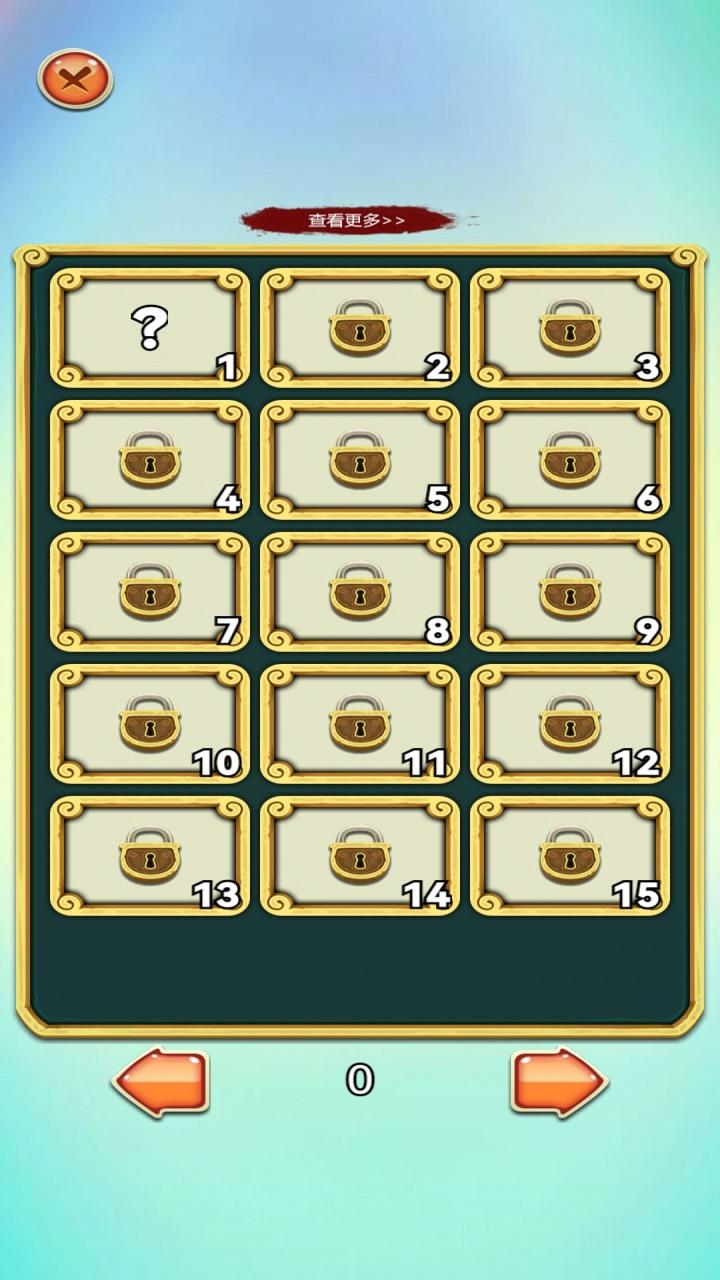Open locked level 8 tile
This screenshot has width=720, height=1280.
(x=360, y=591)
